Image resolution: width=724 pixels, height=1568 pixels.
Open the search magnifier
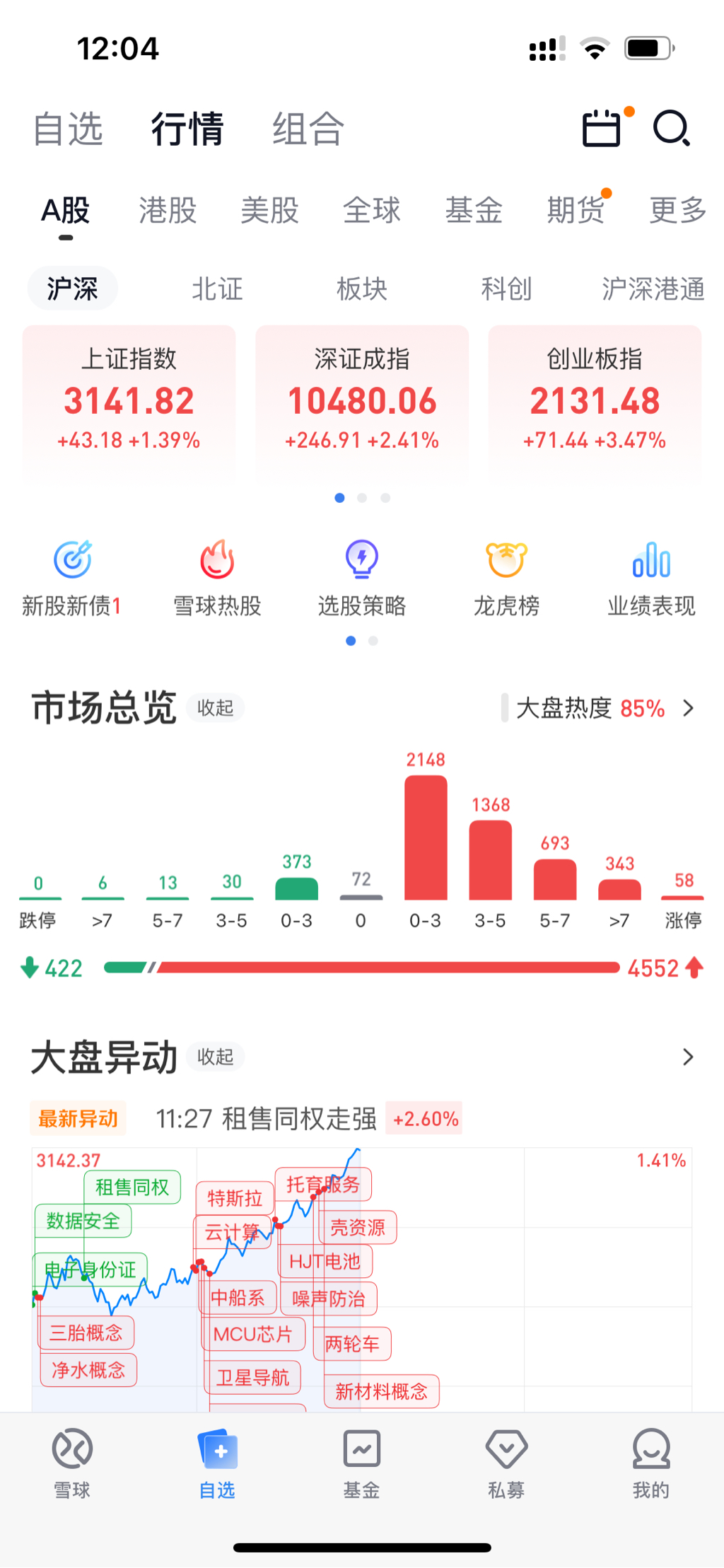click(670, 129)
